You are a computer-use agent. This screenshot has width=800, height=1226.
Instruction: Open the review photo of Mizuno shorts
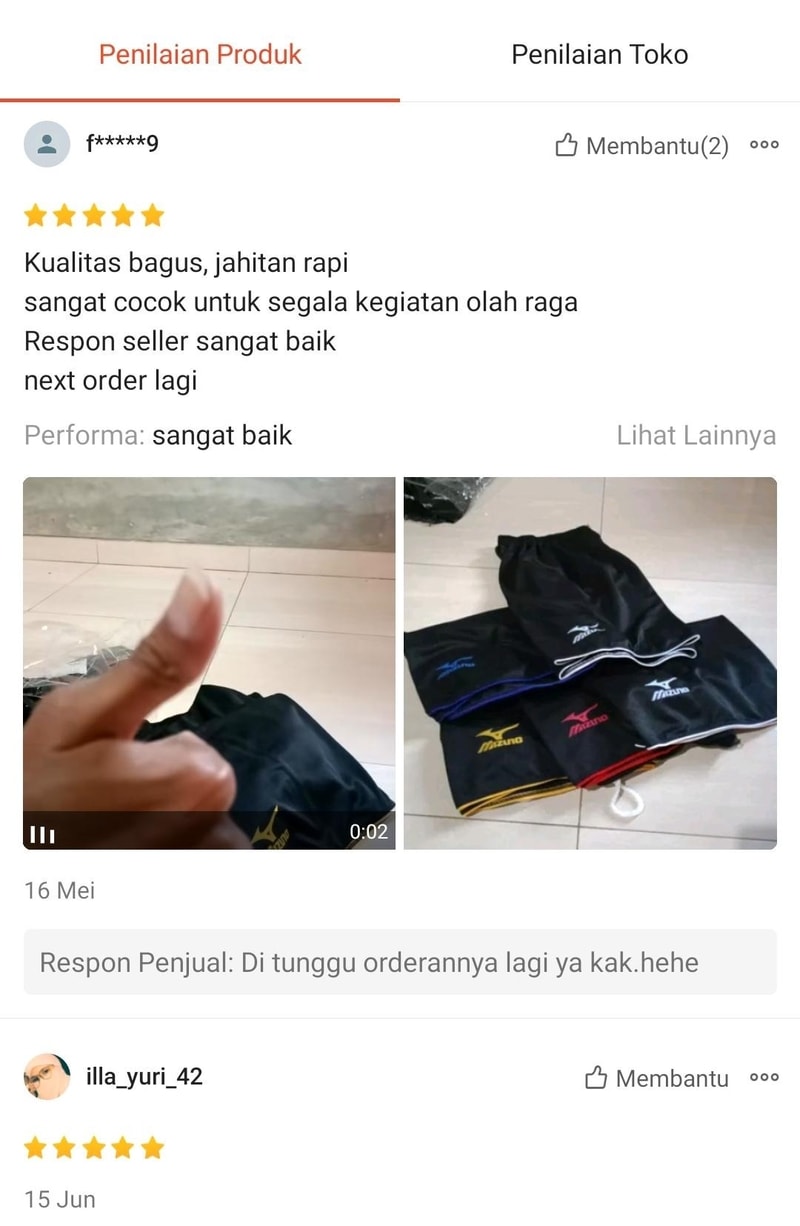coord(590,663)
